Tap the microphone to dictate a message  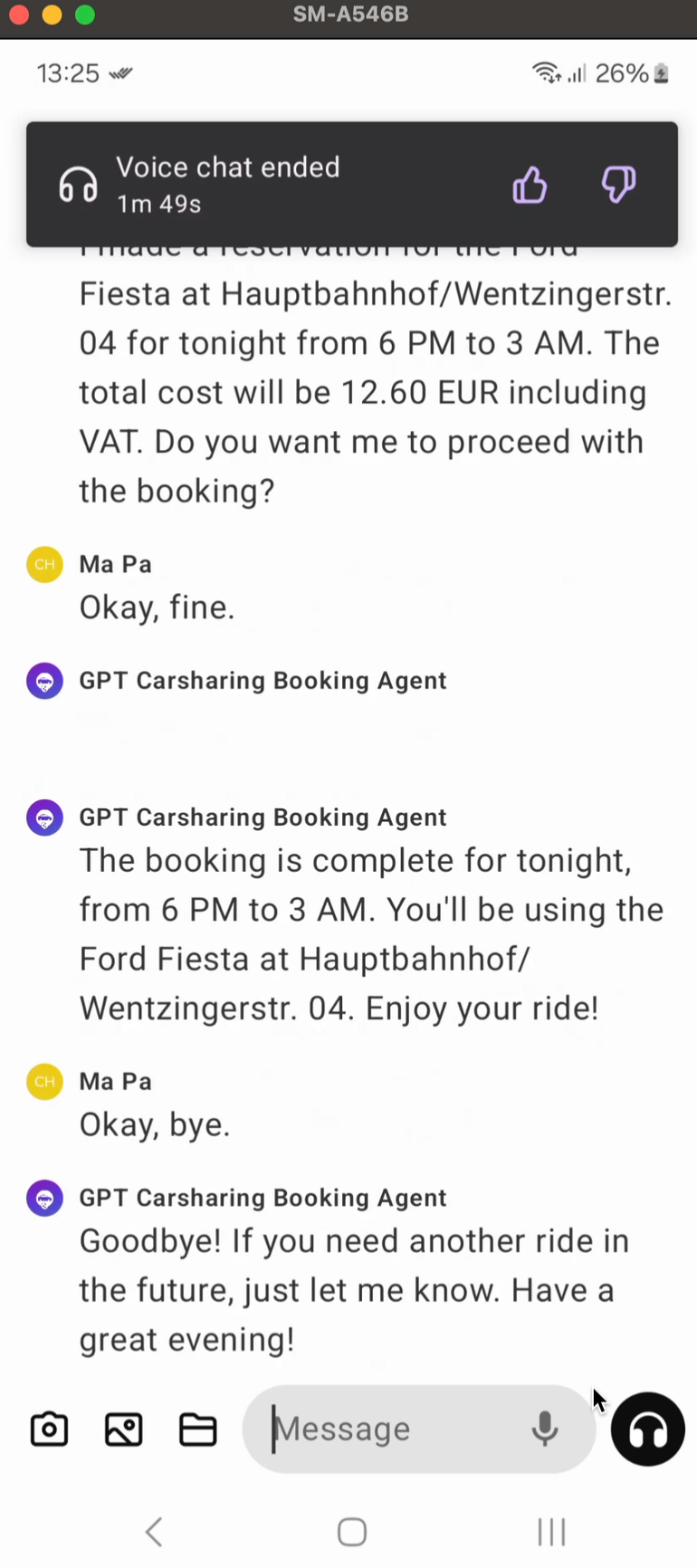coord(544,1429)
